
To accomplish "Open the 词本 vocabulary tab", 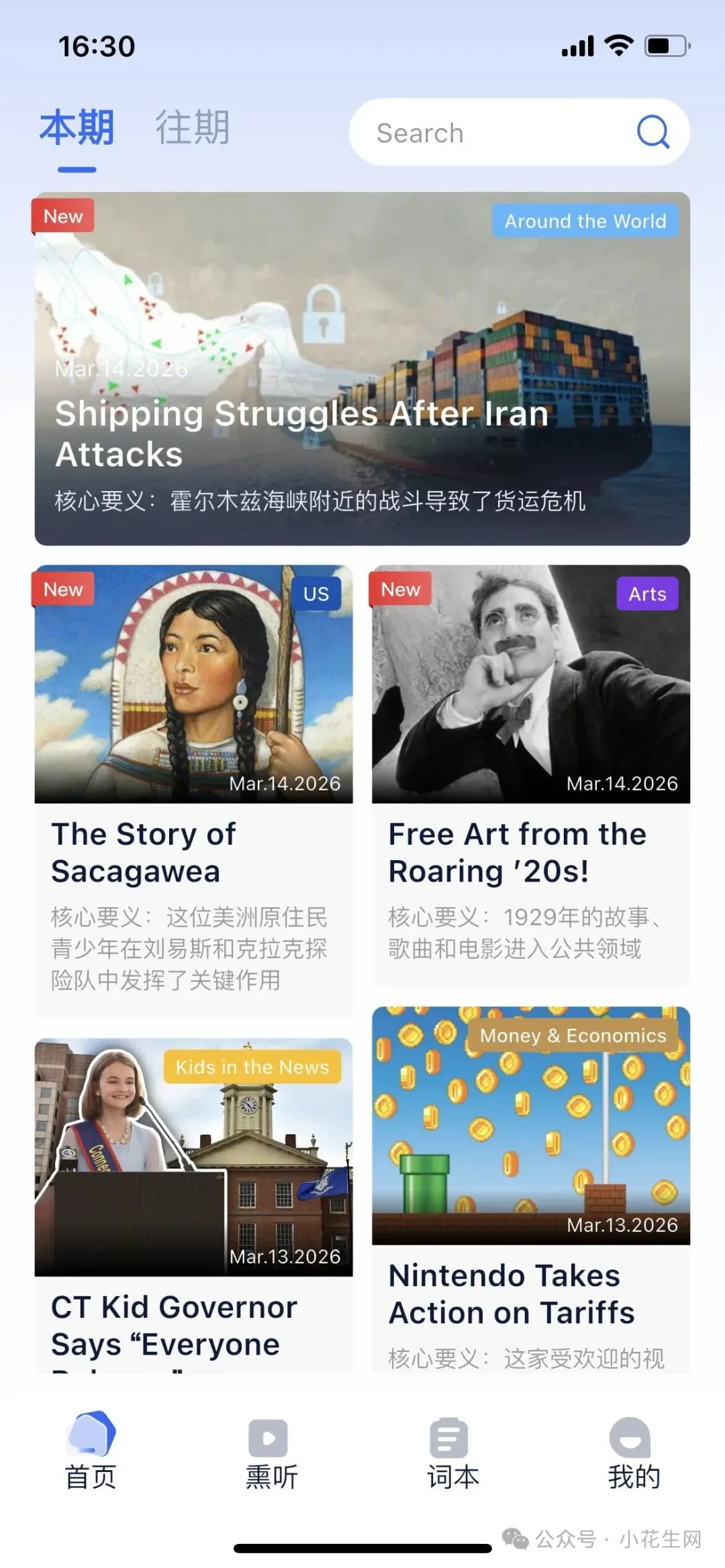I will [452, 1449].
